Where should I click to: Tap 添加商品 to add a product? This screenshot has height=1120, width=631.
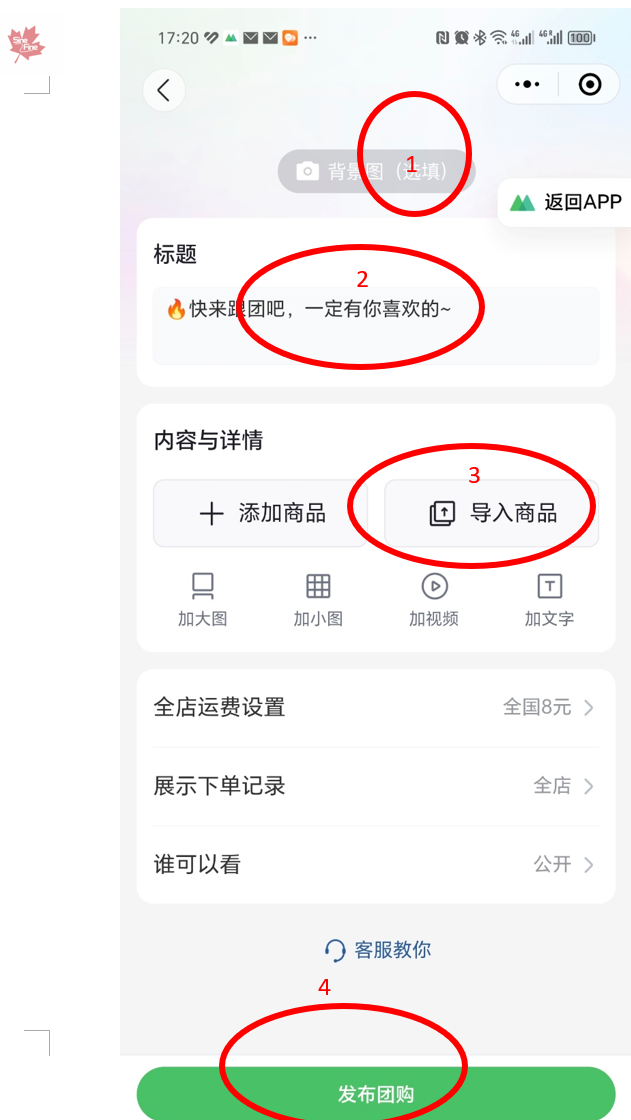coord(260,514)
